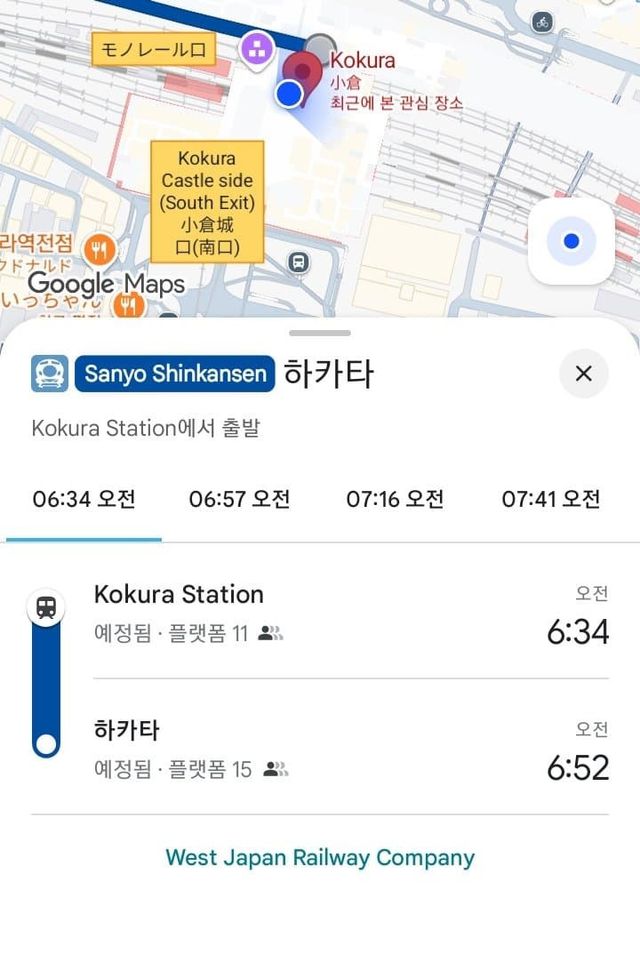Screen dimensions: 640x956
Task: Switch to the 07:41 오전 departure
Action: tap(551, 499)
